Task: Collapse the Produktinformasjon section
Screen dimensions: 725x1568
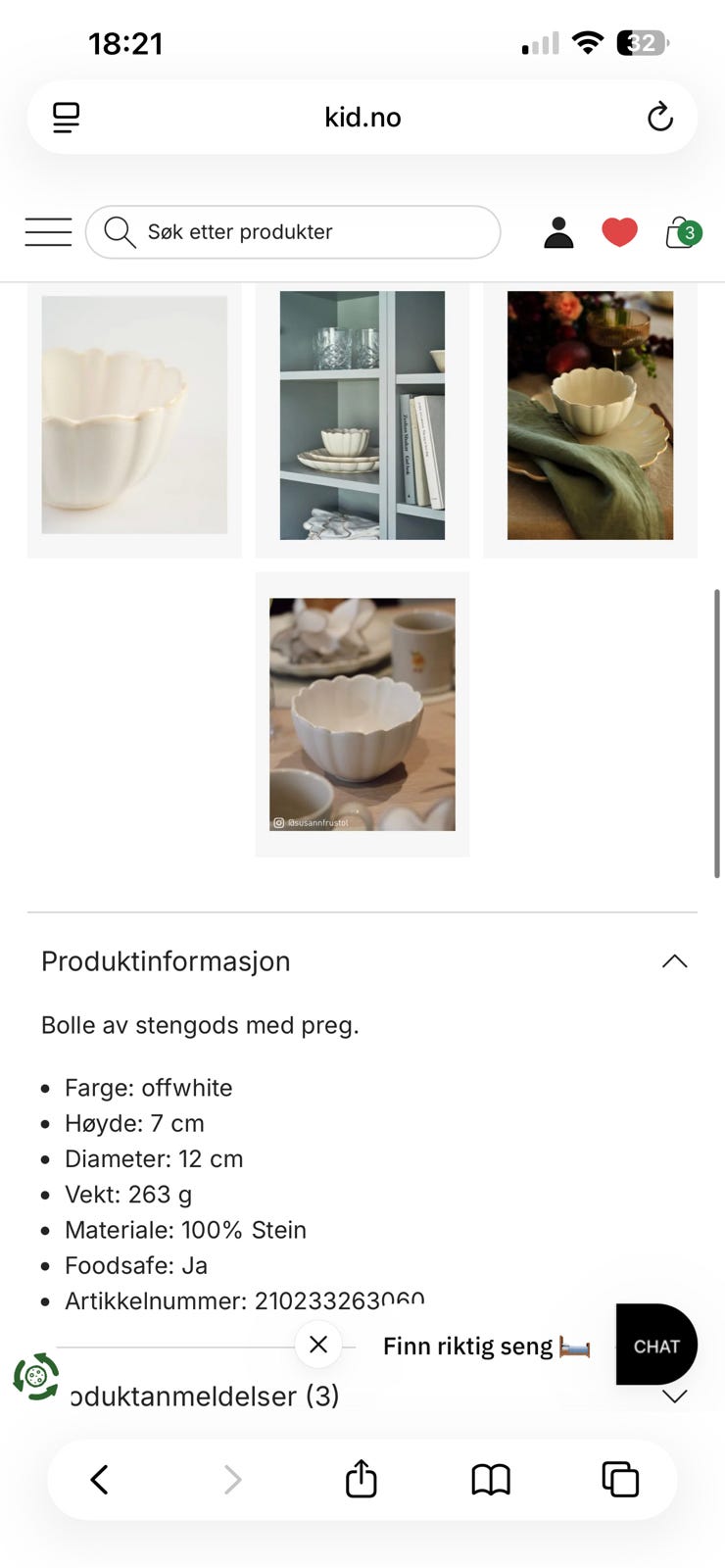Action: 674,961
